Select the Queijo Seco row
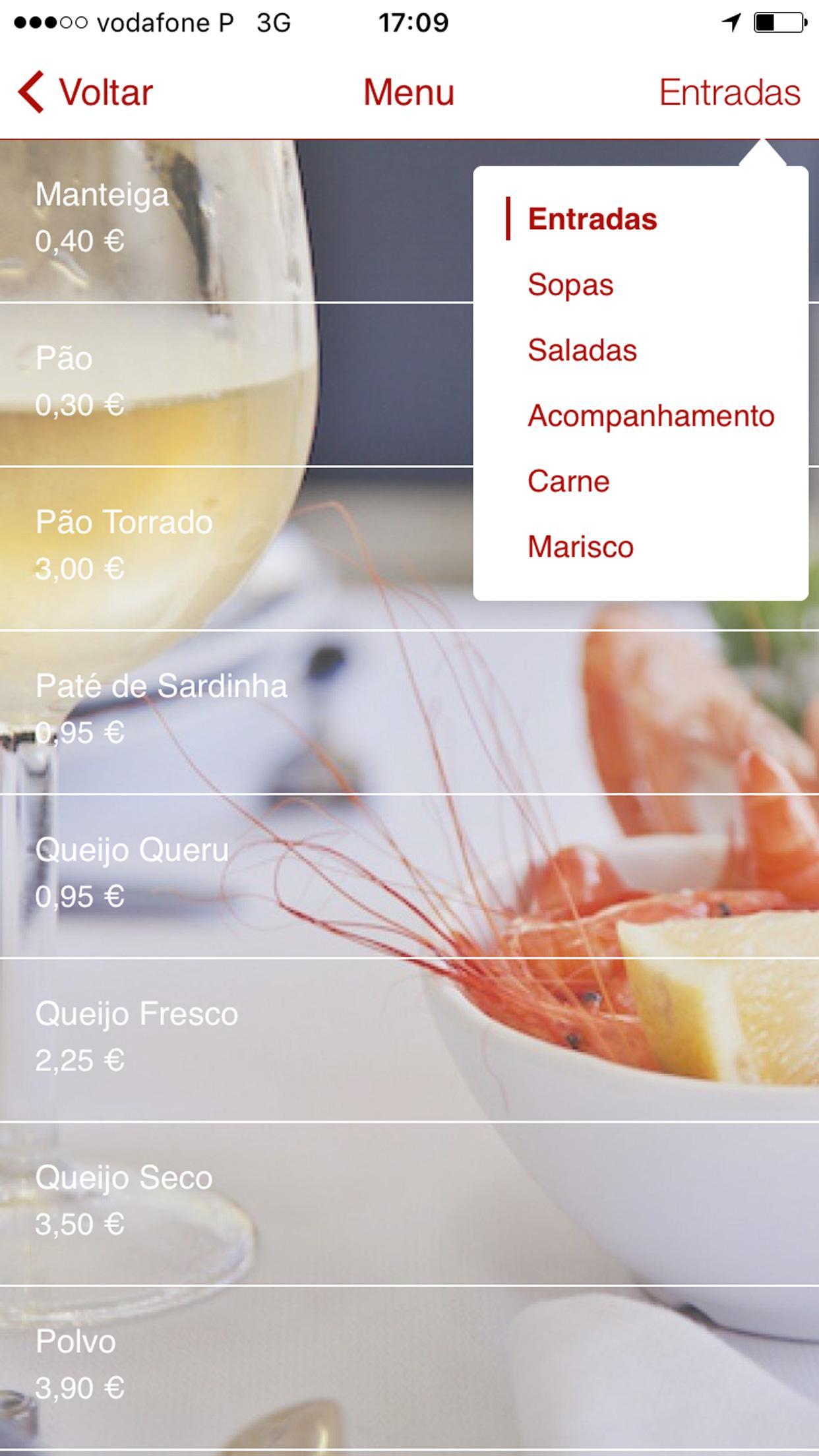The width and height of the screenshot is (819, 1456). (x=198, y=1201)
